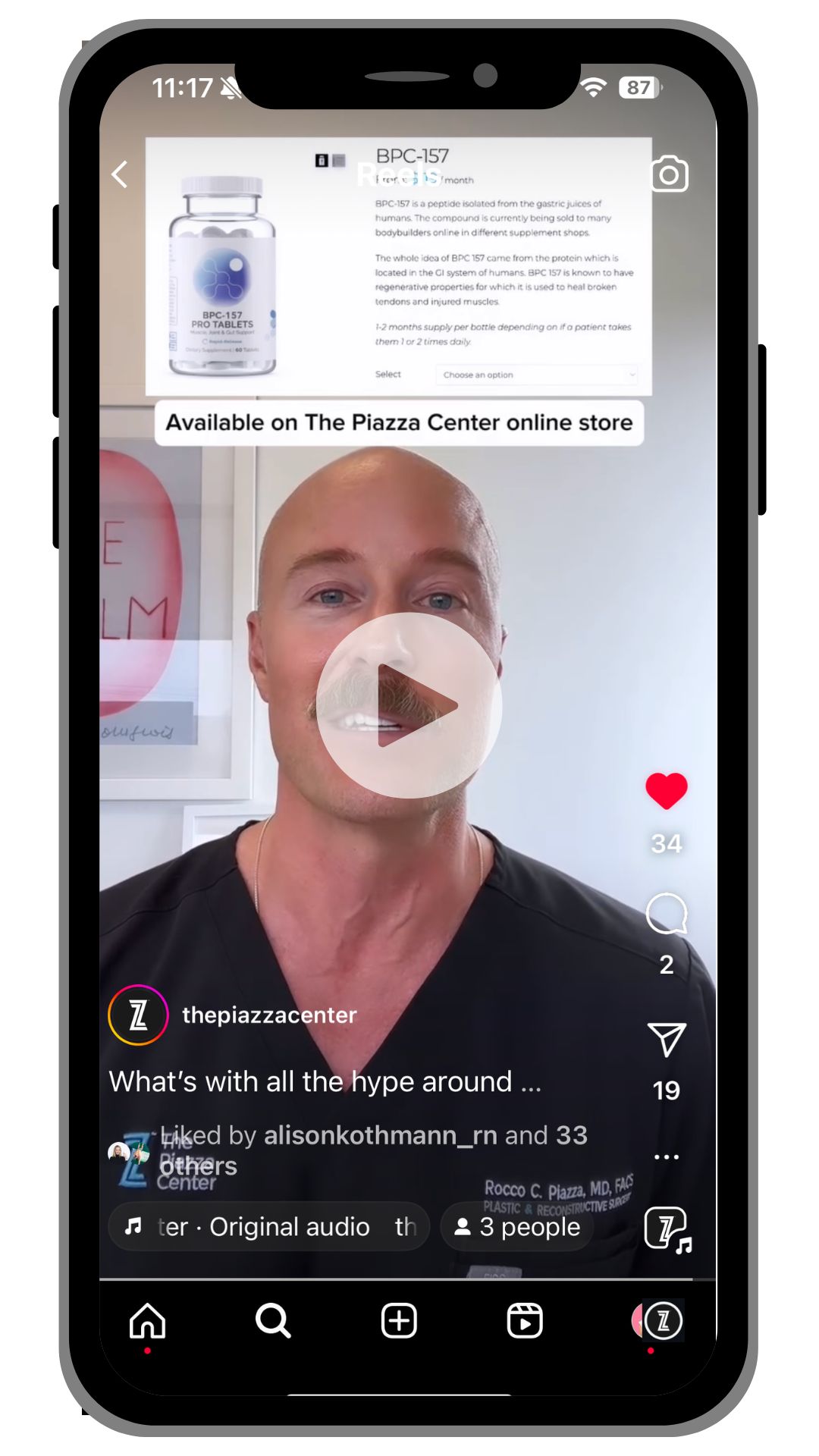
Task: Expand the caption "What's with all the hype"
Action: click(325, 1081)
